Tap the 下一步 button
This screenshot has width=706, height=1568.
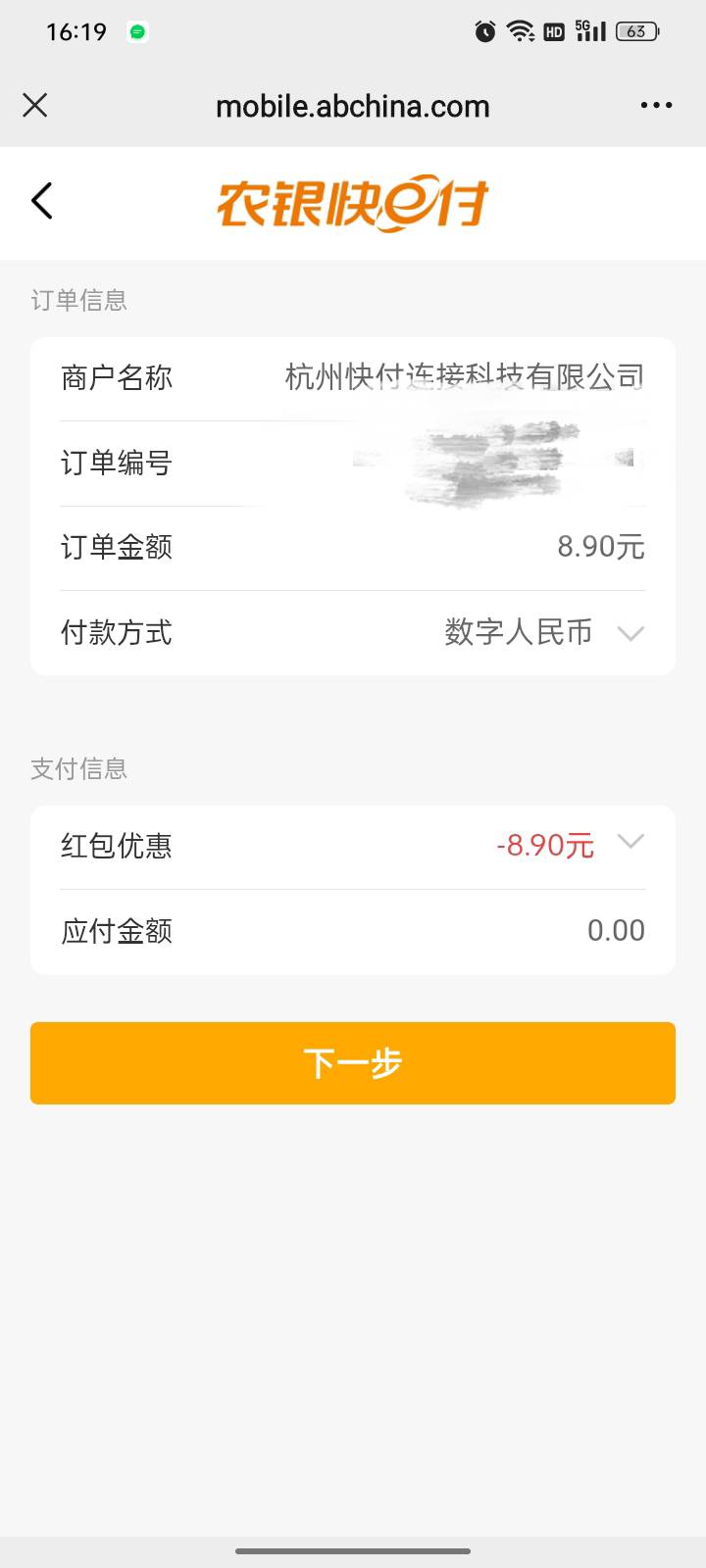353,1063
